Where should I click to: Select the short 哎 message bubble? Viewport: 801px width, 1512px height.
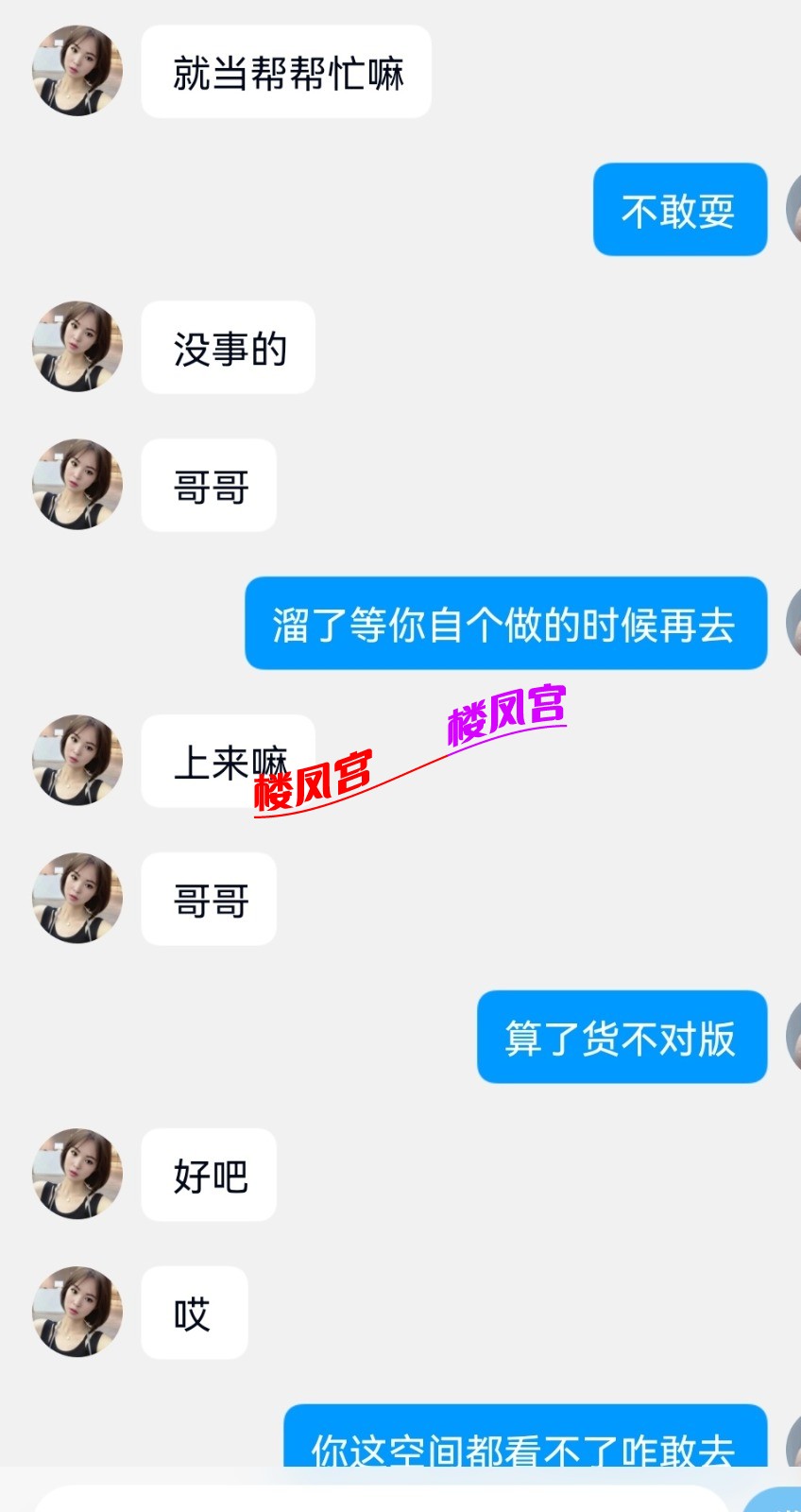pos(194,1312)
